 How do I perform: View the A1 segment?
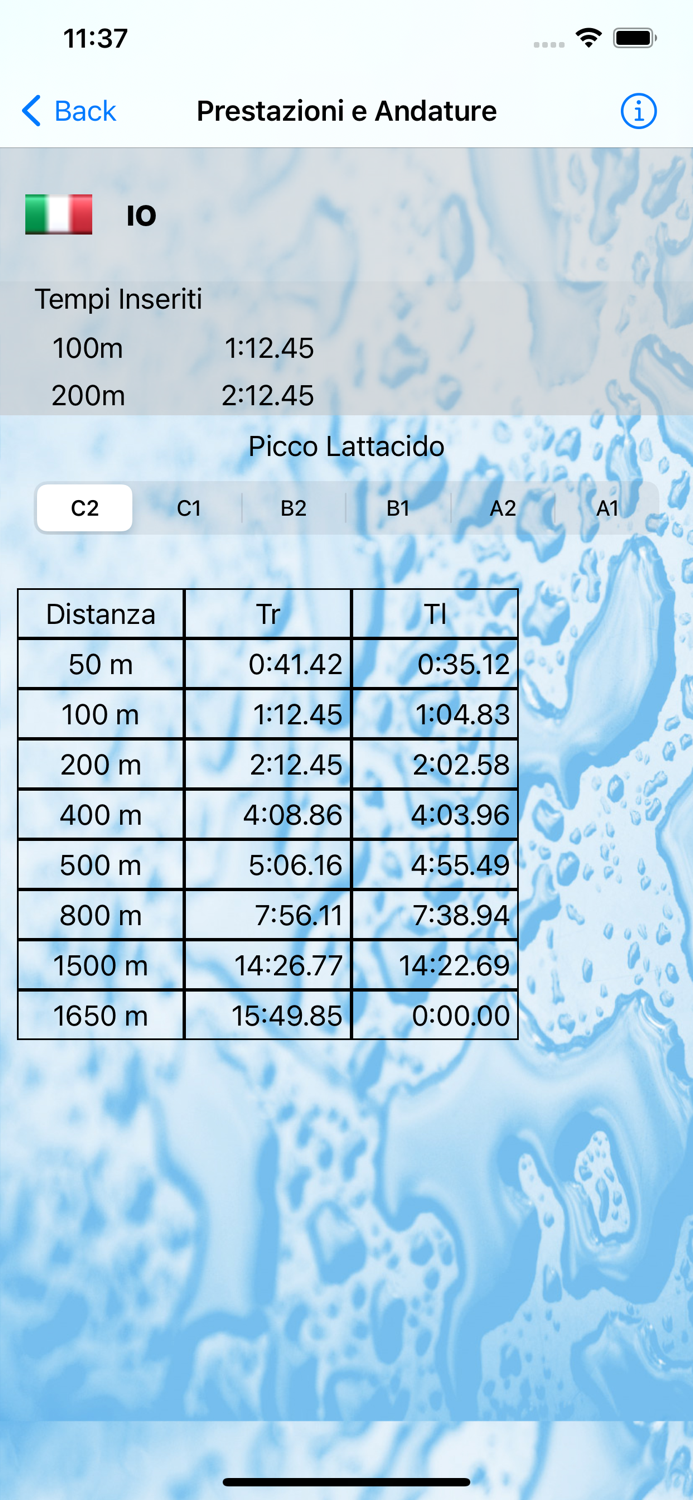pyautogui.click(x=607, y=508)
